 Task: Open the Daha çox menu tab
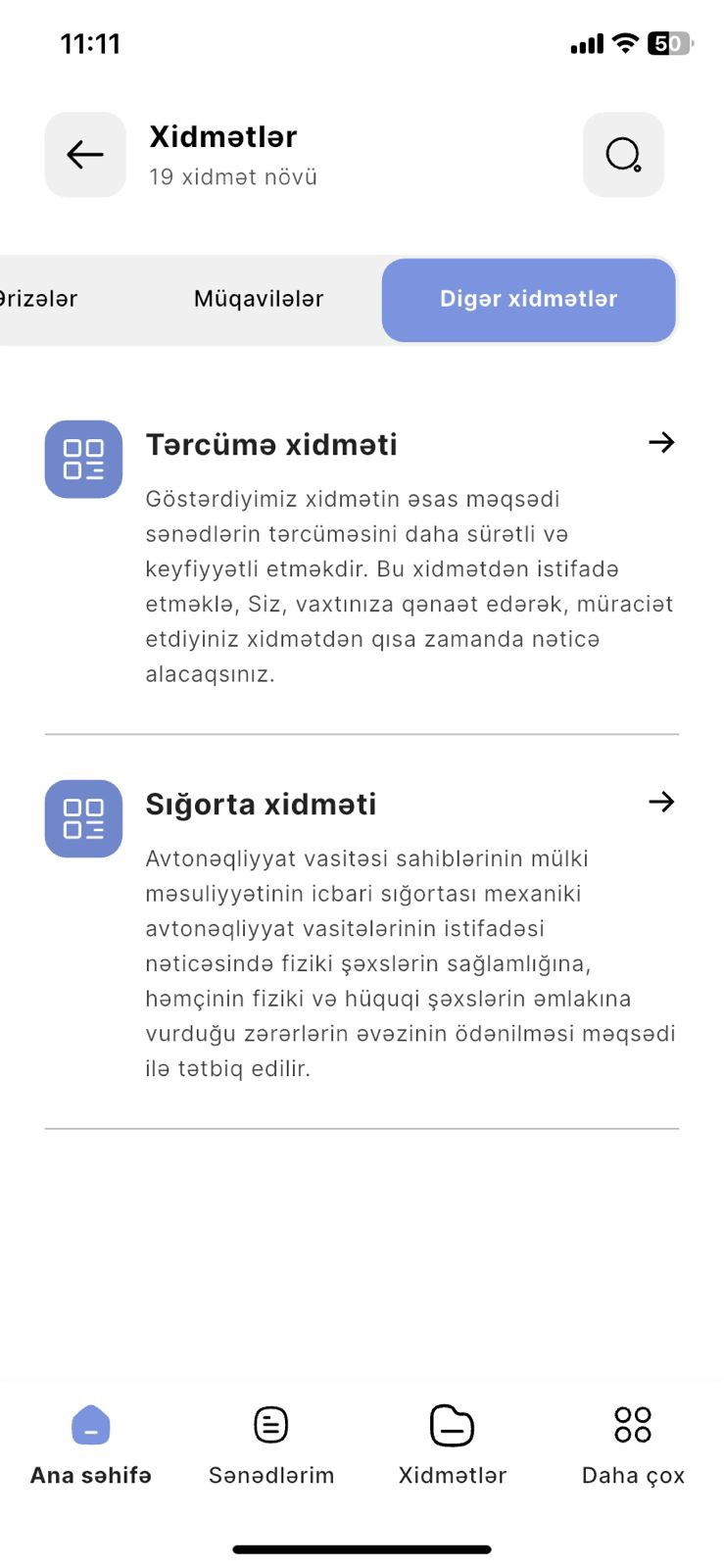point(633,1445)
